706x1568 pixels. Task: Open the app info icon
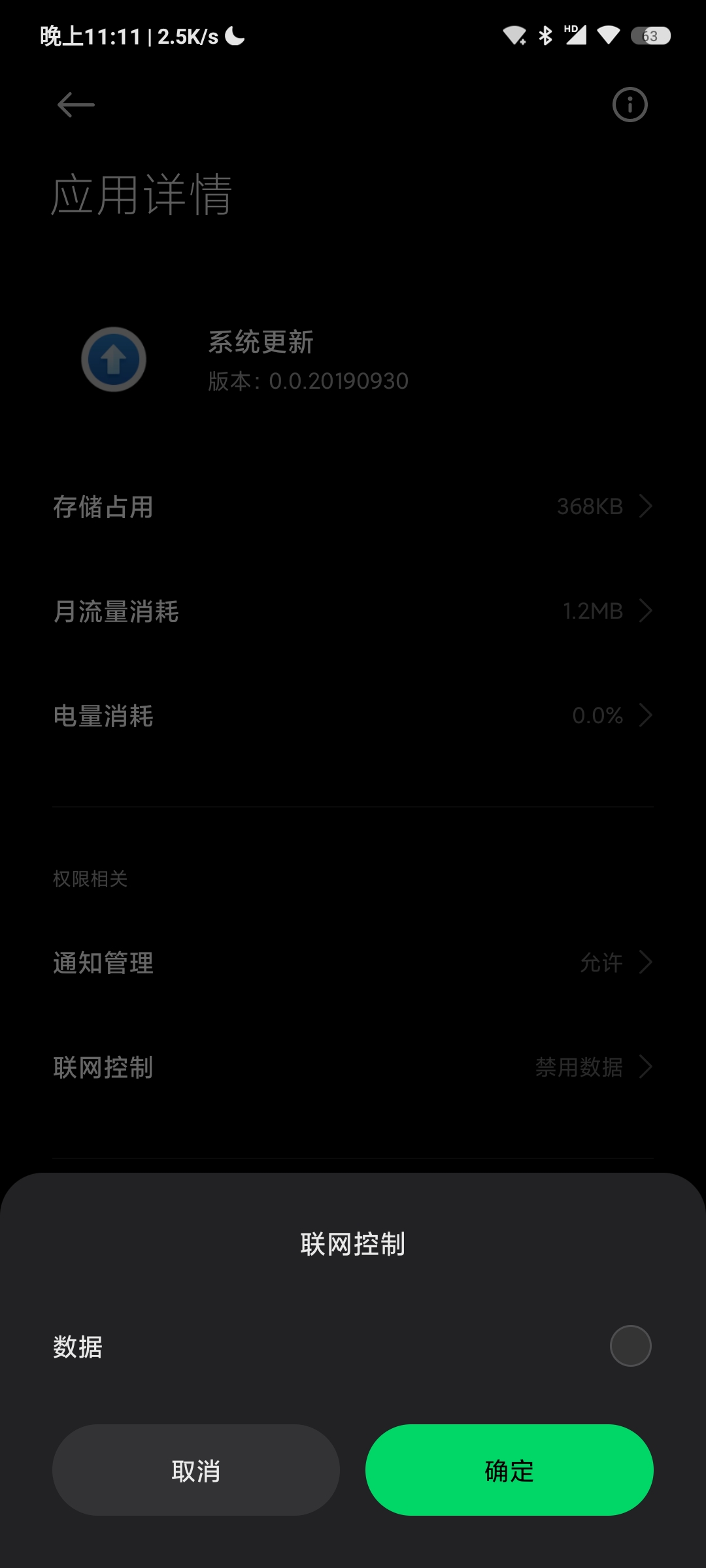[630, 105]
